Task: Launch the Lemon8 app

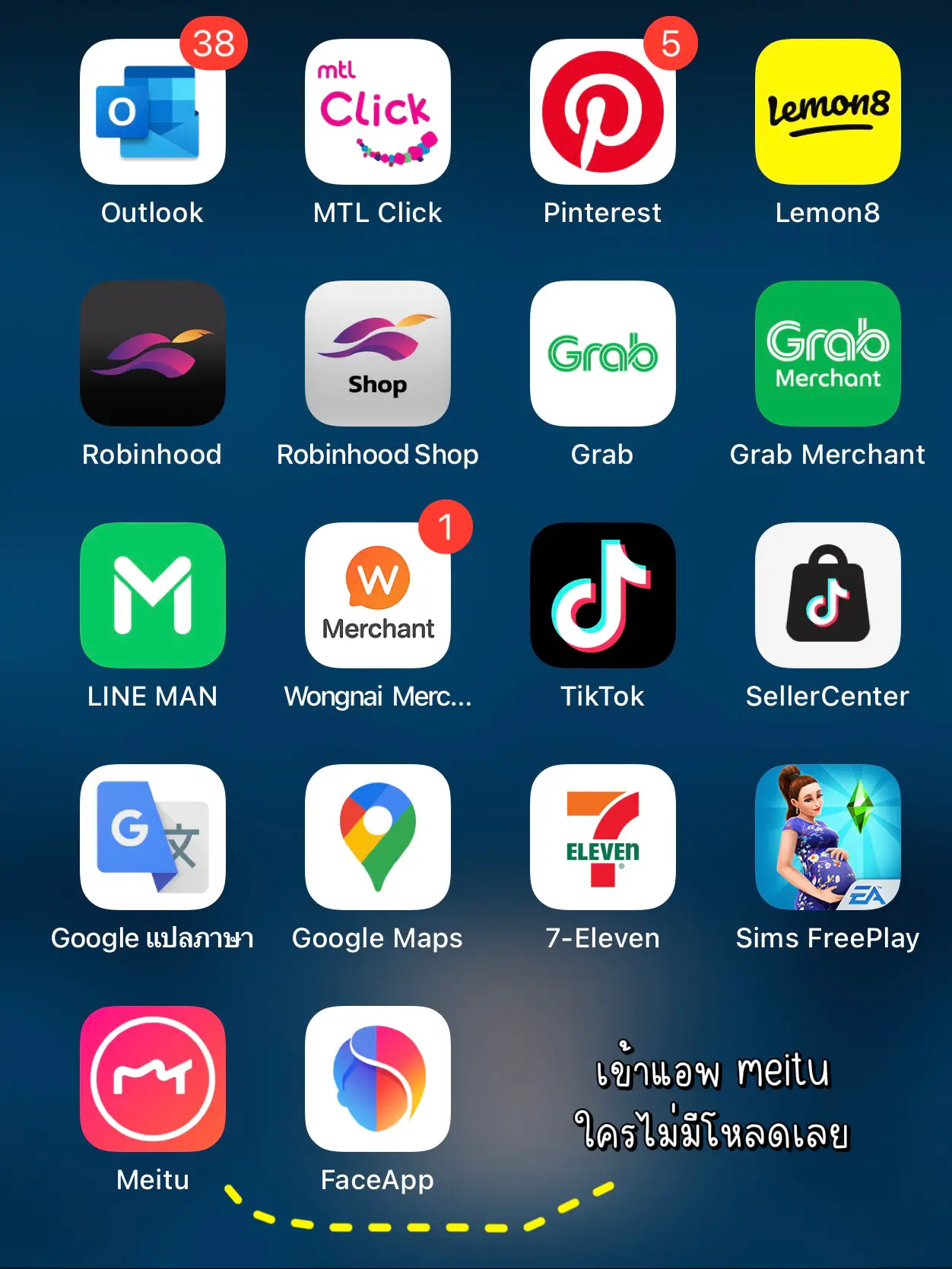Action: [827, 112]
